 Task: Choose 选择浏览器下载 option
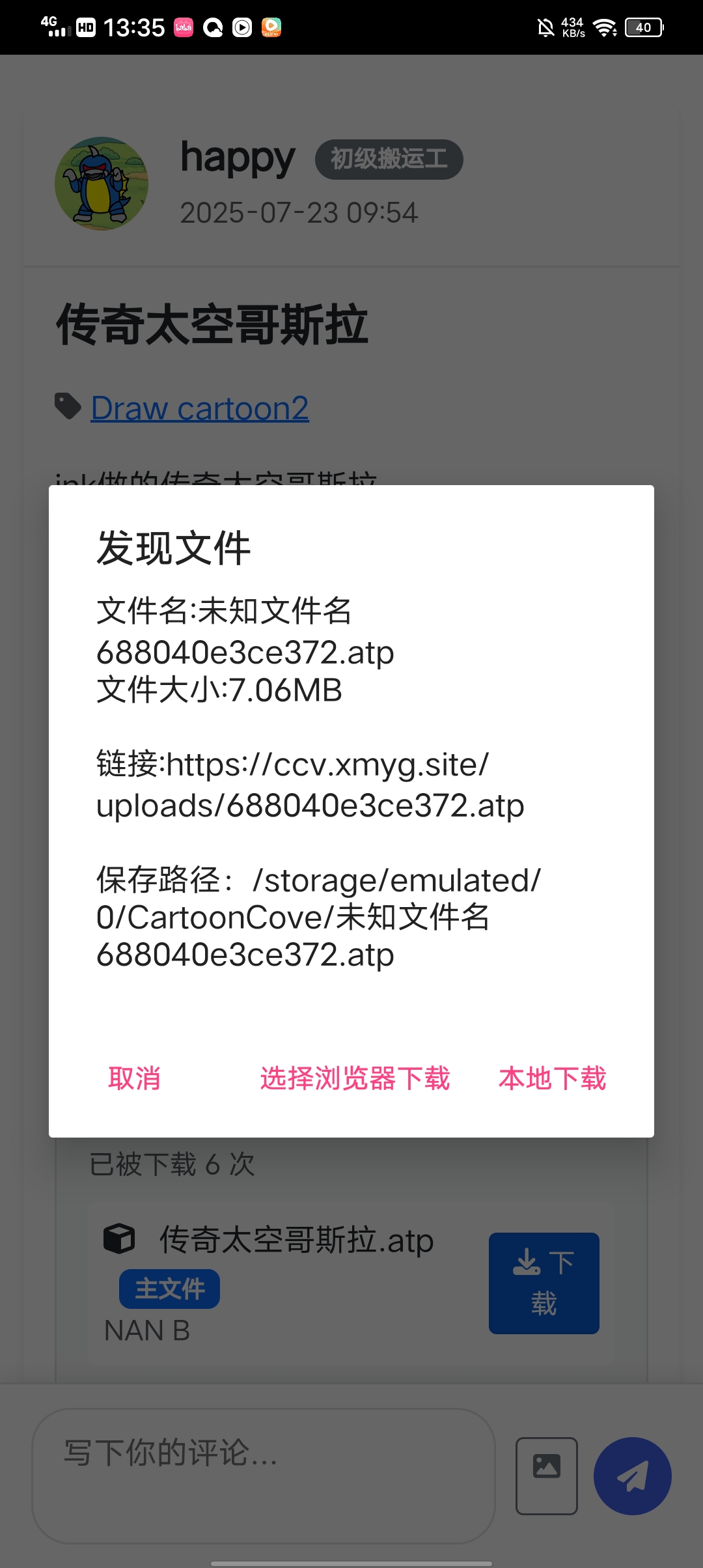click(355, 1079)
